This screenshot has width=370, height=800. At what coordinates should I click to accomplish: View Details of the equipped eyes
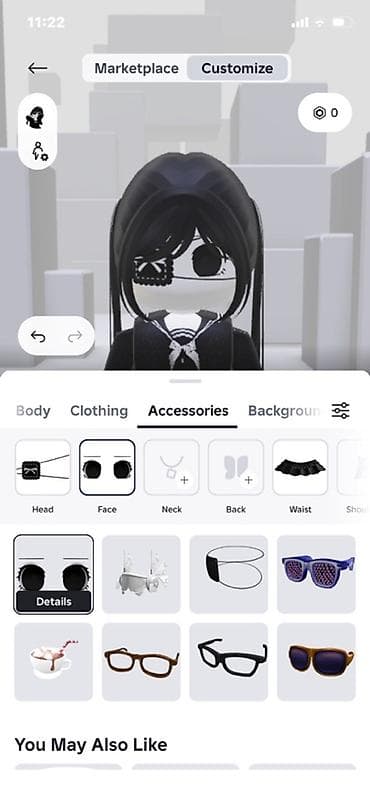pyautogui.click(x=54, y=602)
